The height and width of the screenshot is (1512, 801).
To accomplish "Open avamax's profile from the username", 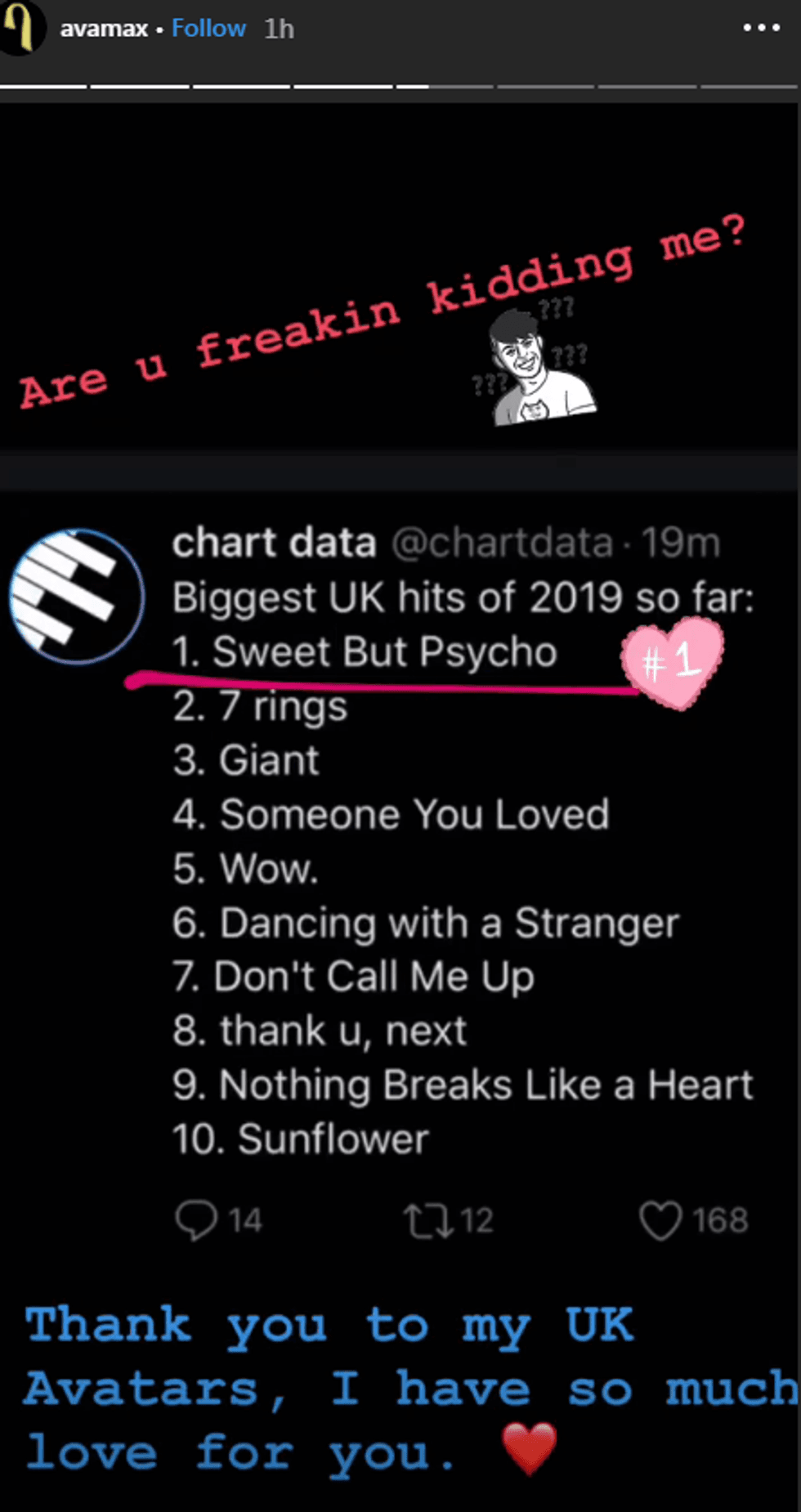I will 104,29.
